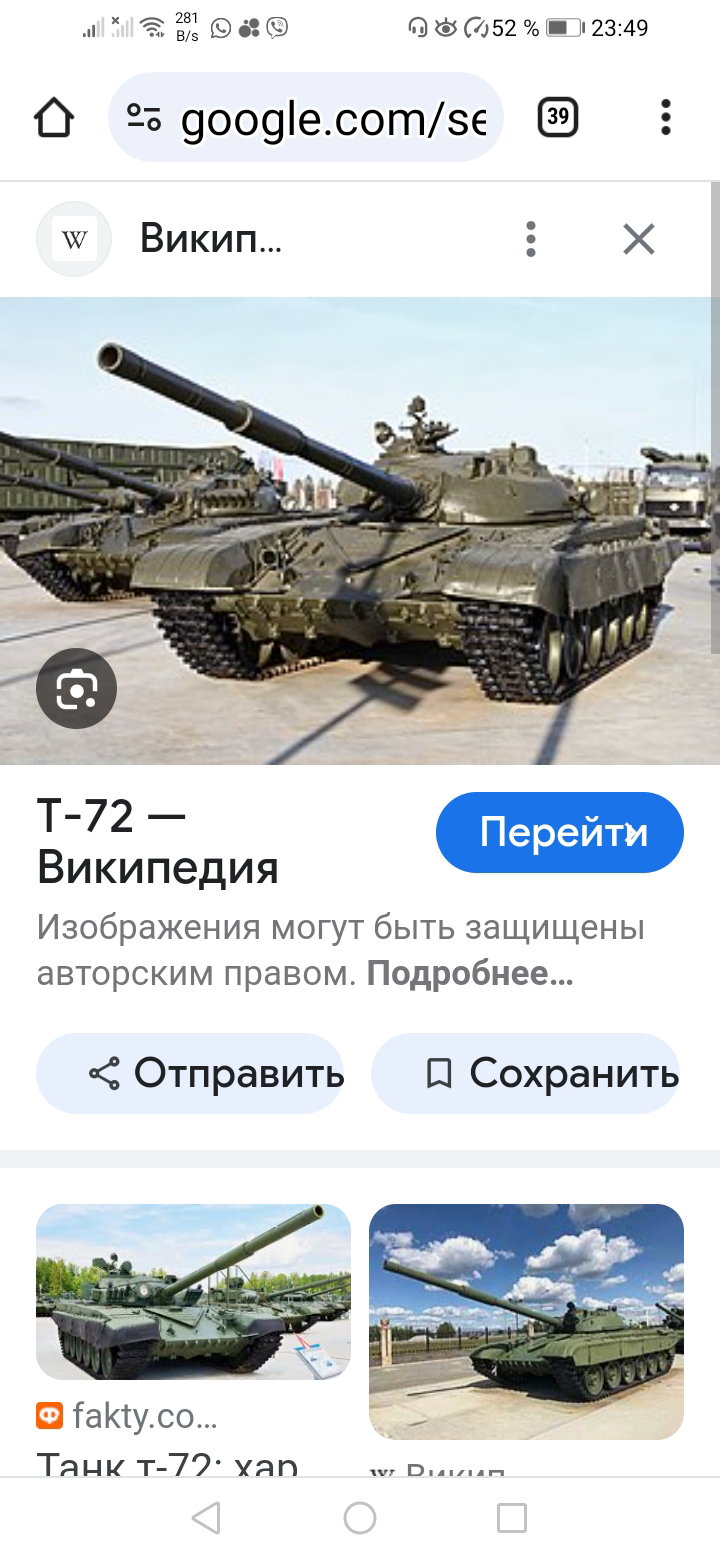Viewport: 720px width, 1560px height.
Task: Open the Подробнее copyright link
Action: pyautogui.click(x=470, y=974)
